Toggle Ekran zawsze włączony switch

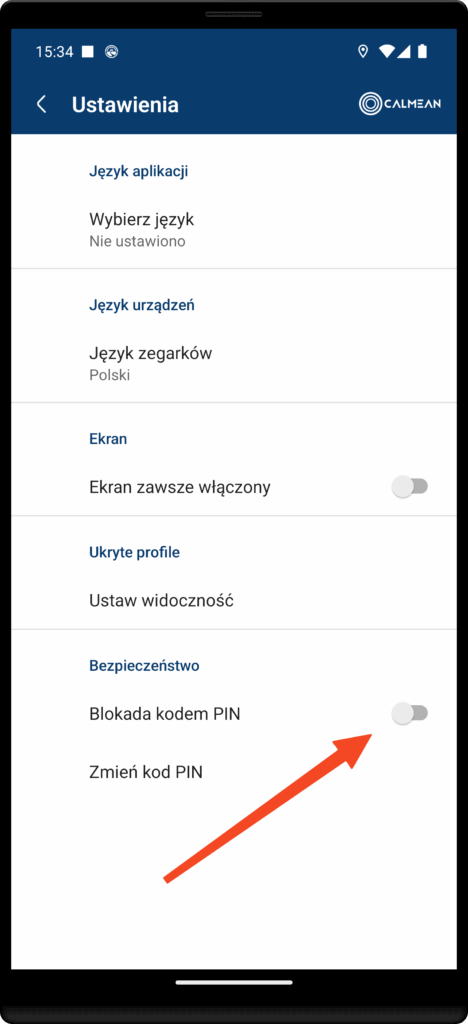[x=409, y=487]
